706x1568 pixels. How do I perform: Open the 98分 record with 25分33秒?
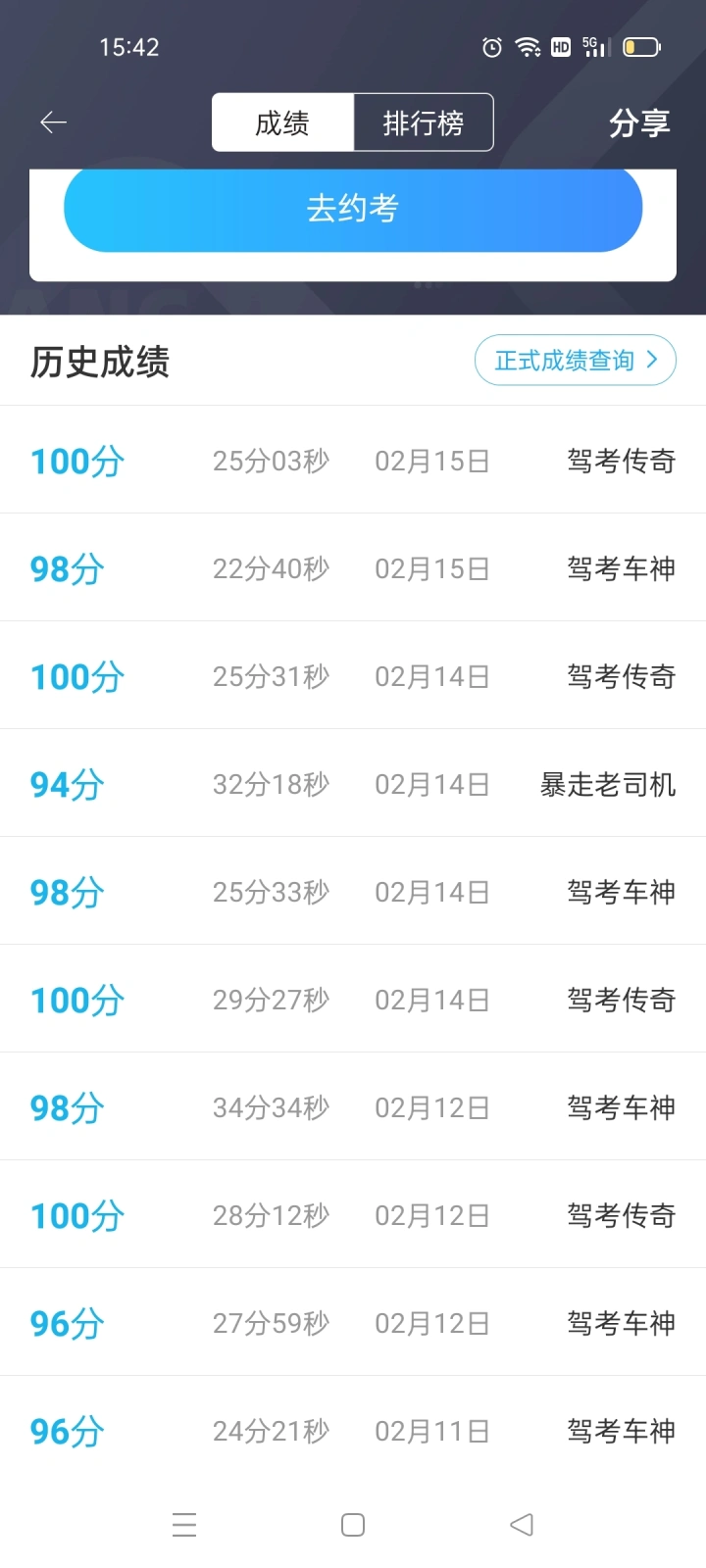pyautogui.click(x=353, y=891)
